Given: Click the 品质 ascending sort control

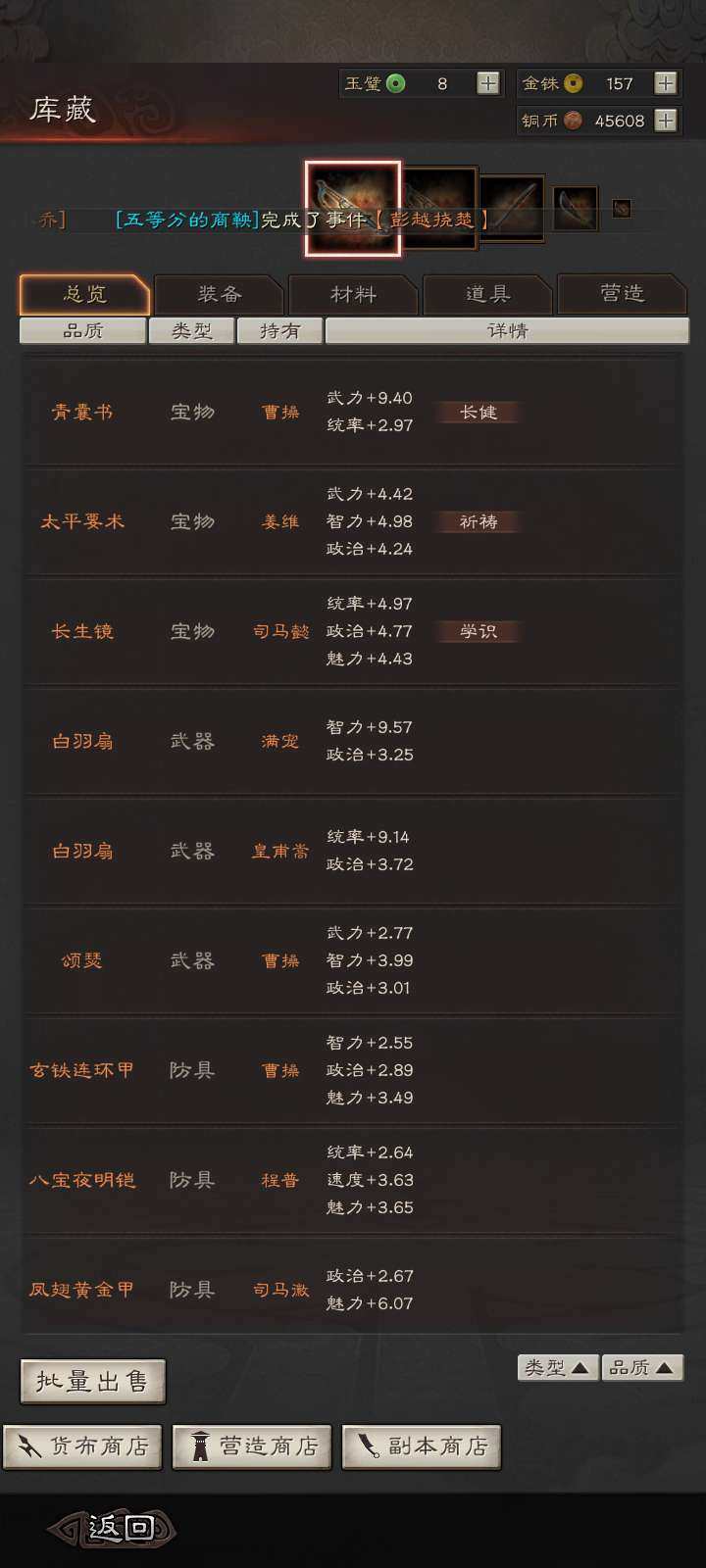Looking at the screenshot, I should coord(642,1366).
